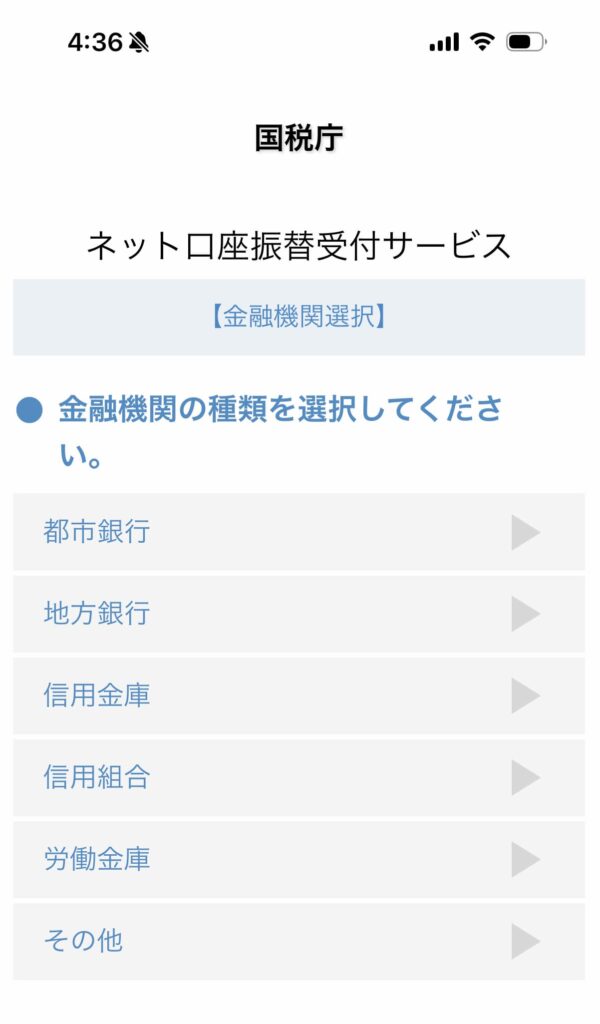Tap the 信用組合 row

[298, 778]
